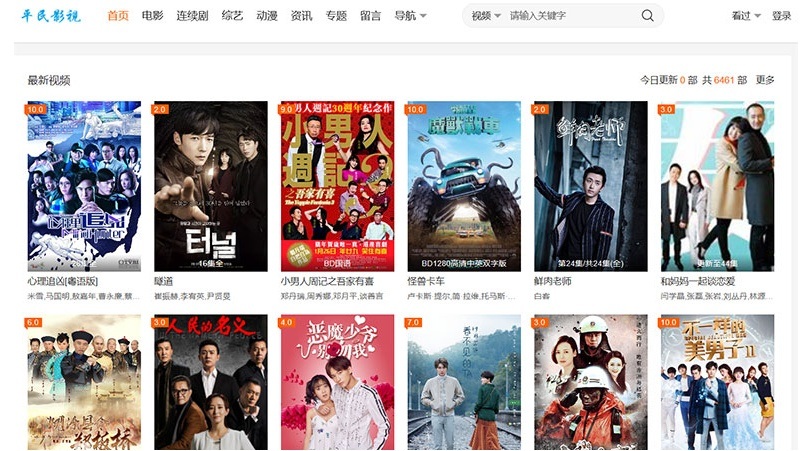Expand the 导航 dropdown menu

click(x=410, y=16)
